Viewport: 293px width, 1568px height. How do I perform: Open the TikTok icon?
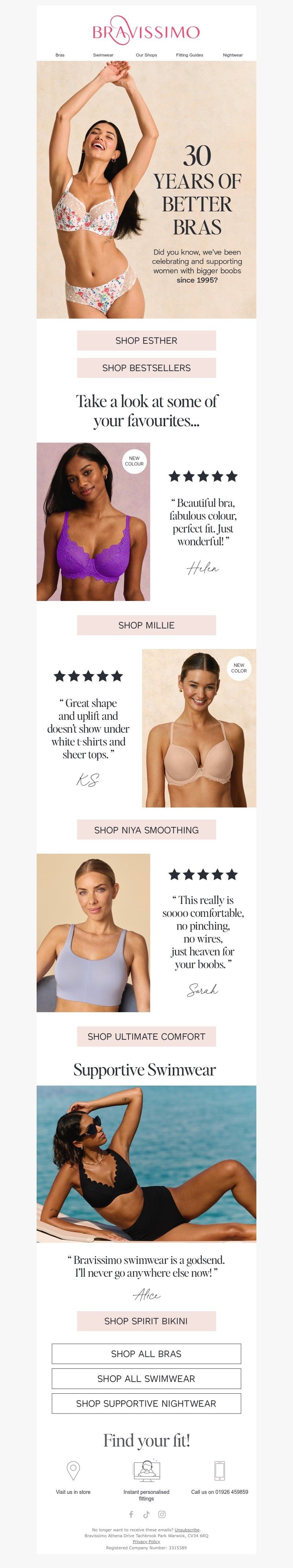[x=146, y=1514]
